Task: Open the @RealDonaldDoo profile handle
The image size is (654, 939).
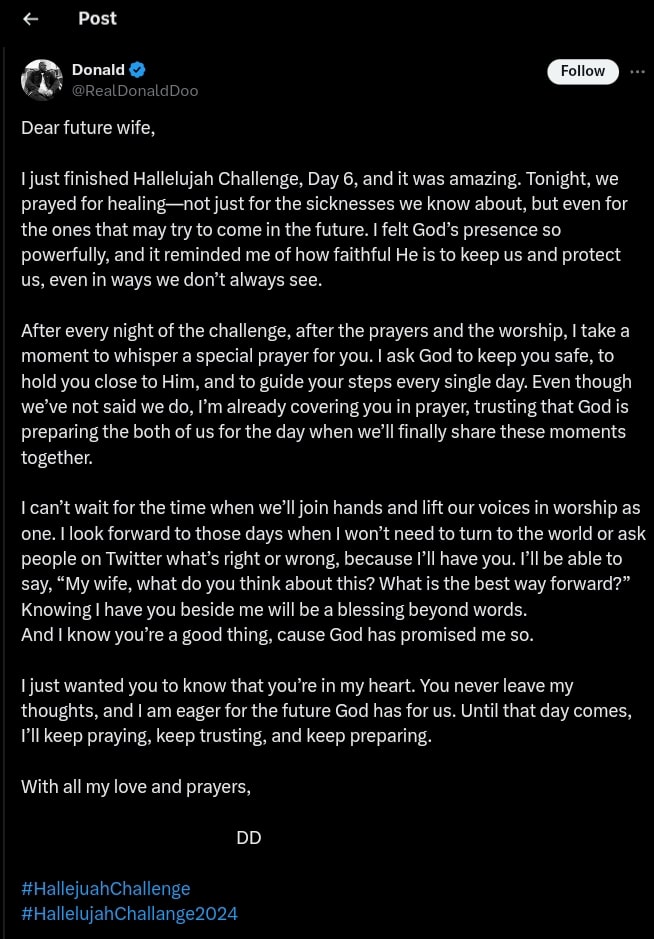Action: tap(135, 91)
